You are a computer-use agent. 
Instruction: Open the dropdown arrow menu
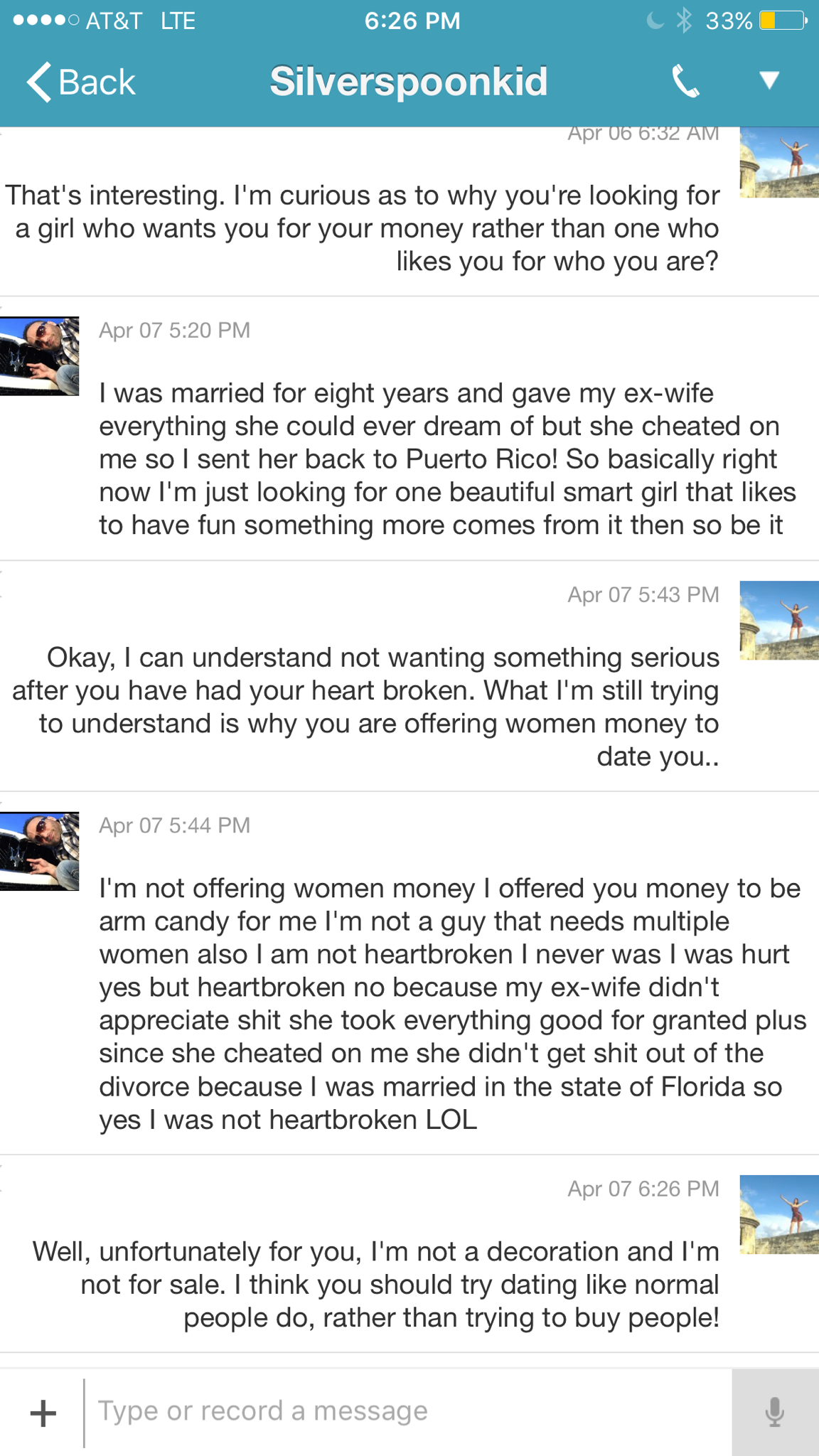pyautogui.click(x=769, y=80)
